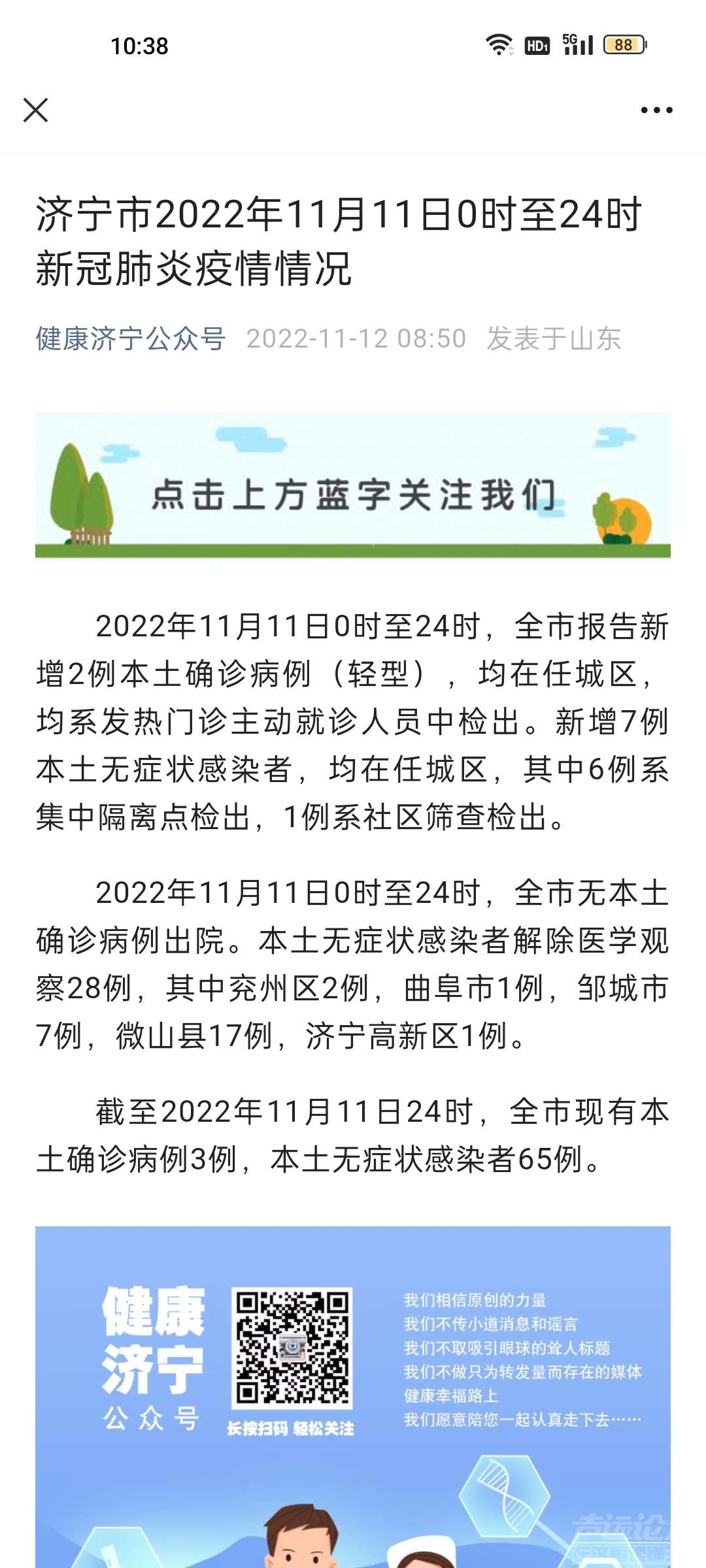Open the three-dot more options menu
This screenshot has height=1568, width=706.
656,110
